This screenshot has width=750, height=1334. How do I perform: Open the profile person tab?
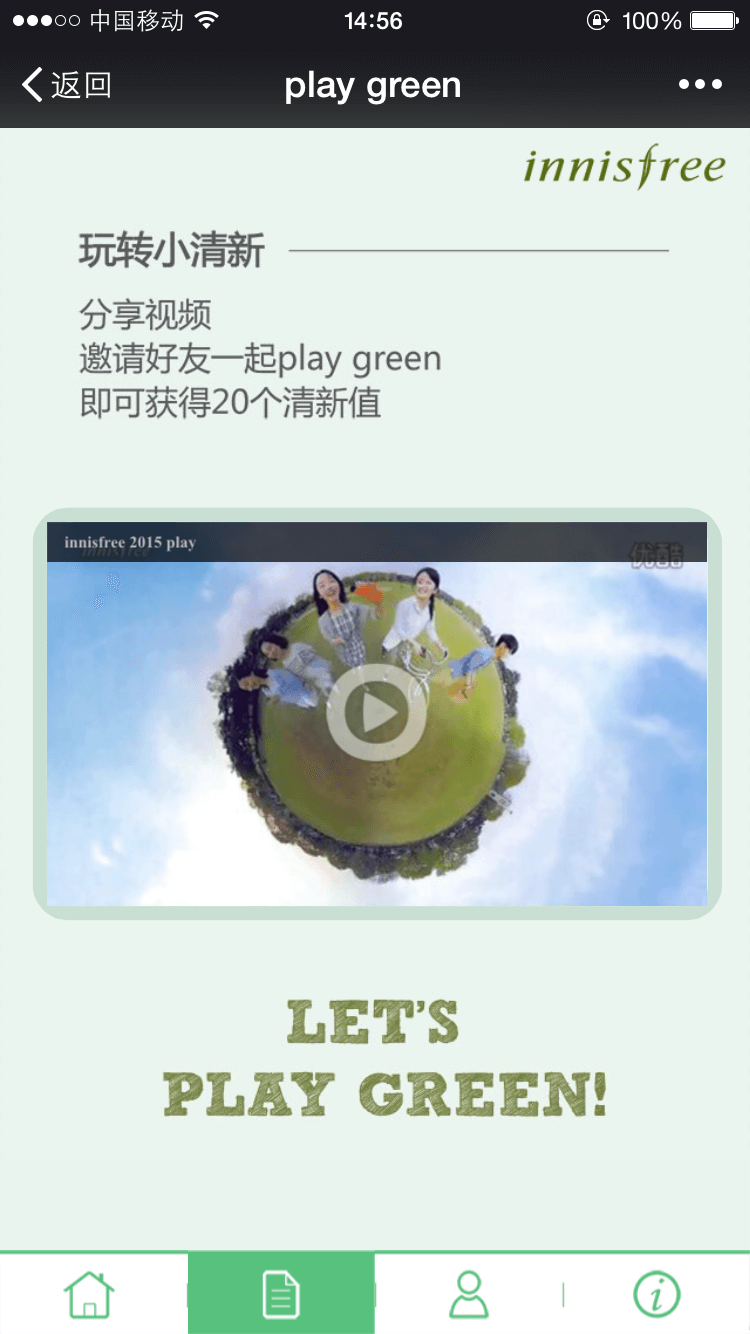coord(468,1294)
